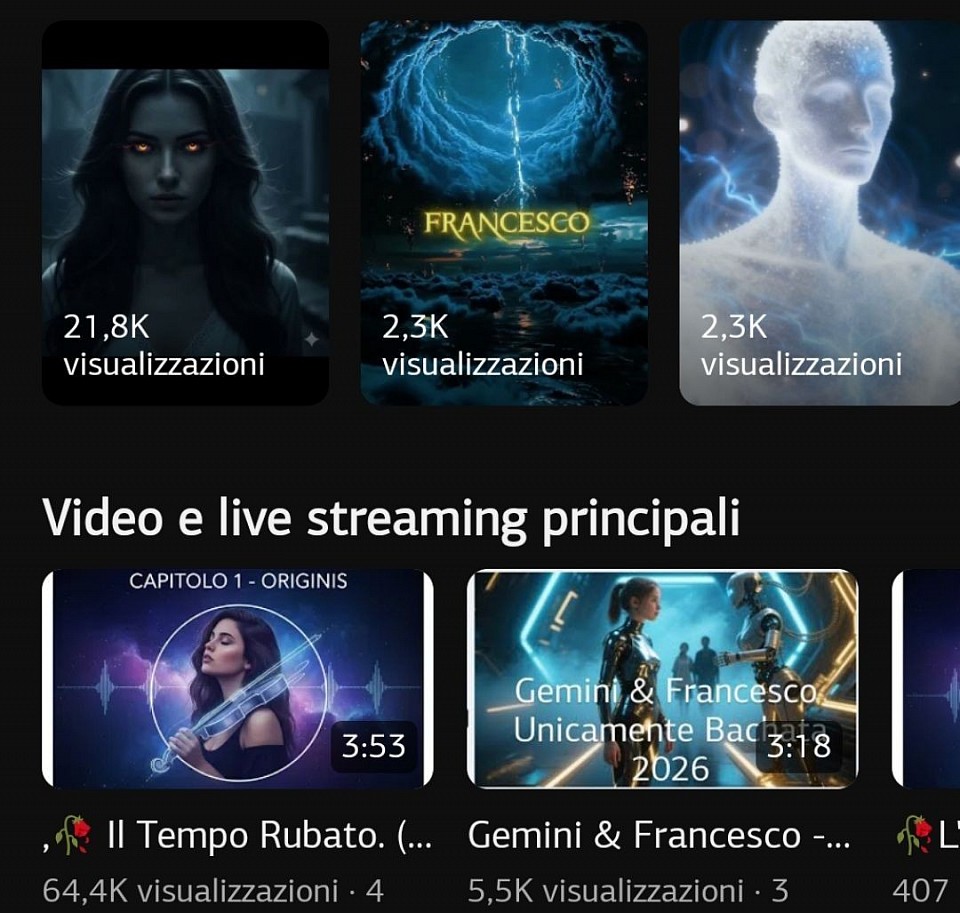Play the FRANCESCO Short with lightning

point(504,212)
